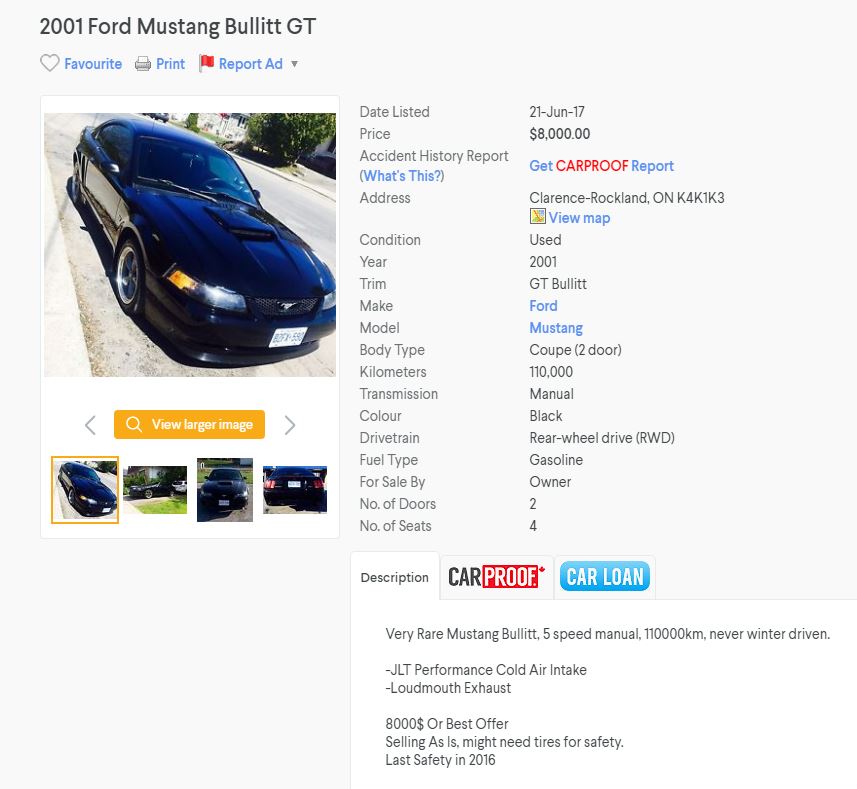Viewport: 857px width, 789px height.
Task: Print this ad listing
Action: pyautogui.click(x=160, y=64)
